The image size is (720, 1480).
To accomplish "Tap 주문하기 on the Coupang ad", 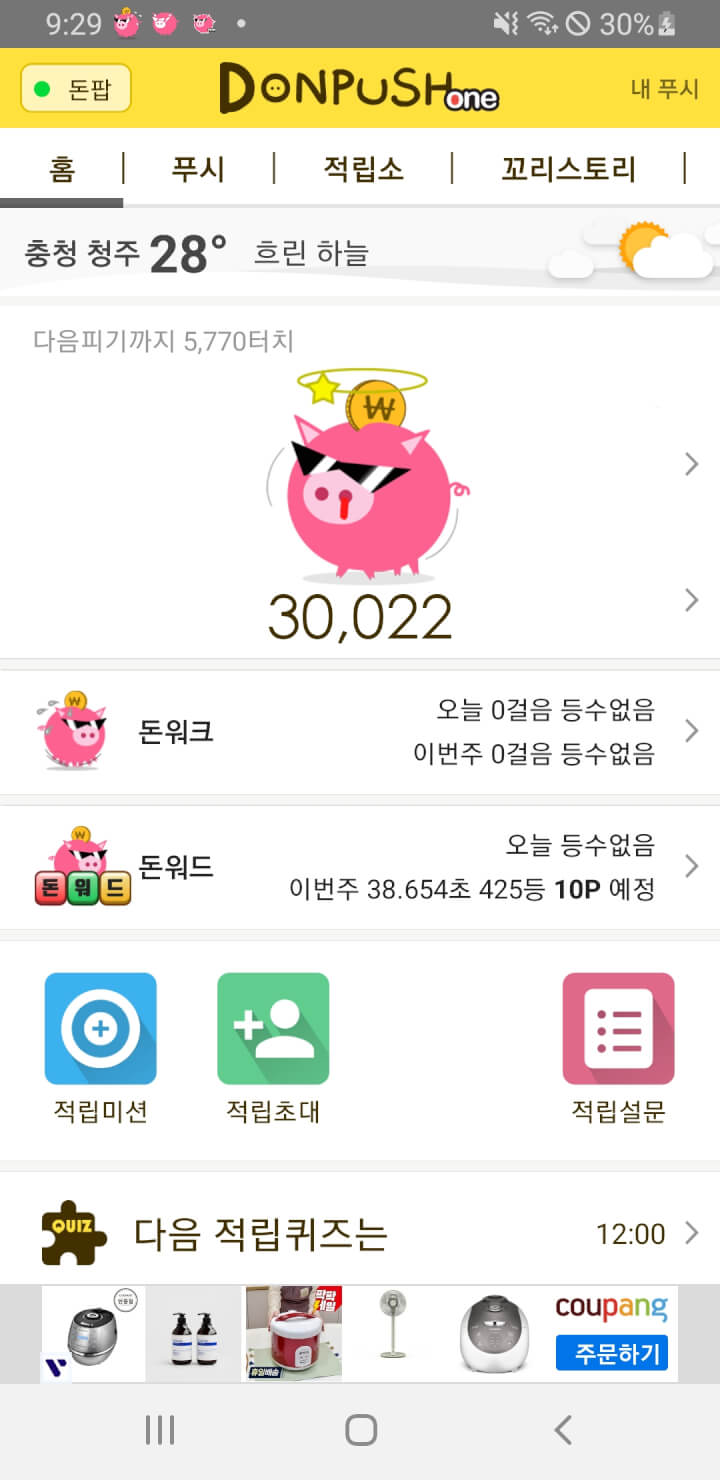I will point(611,1354).
